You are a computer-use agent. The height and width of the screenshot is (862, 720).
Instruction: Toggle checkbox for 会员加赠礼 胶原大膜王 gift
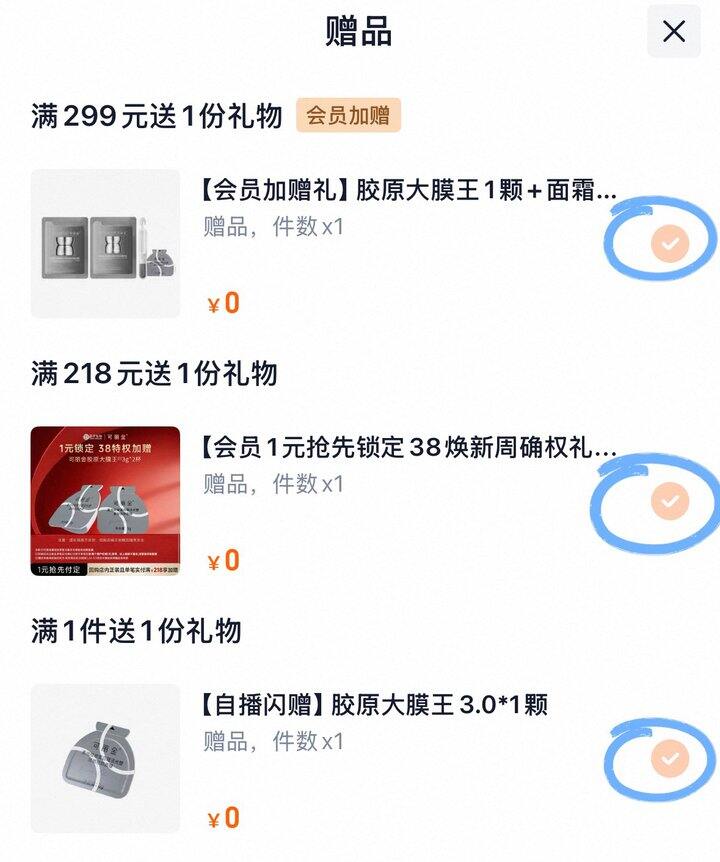coord(669,242)
